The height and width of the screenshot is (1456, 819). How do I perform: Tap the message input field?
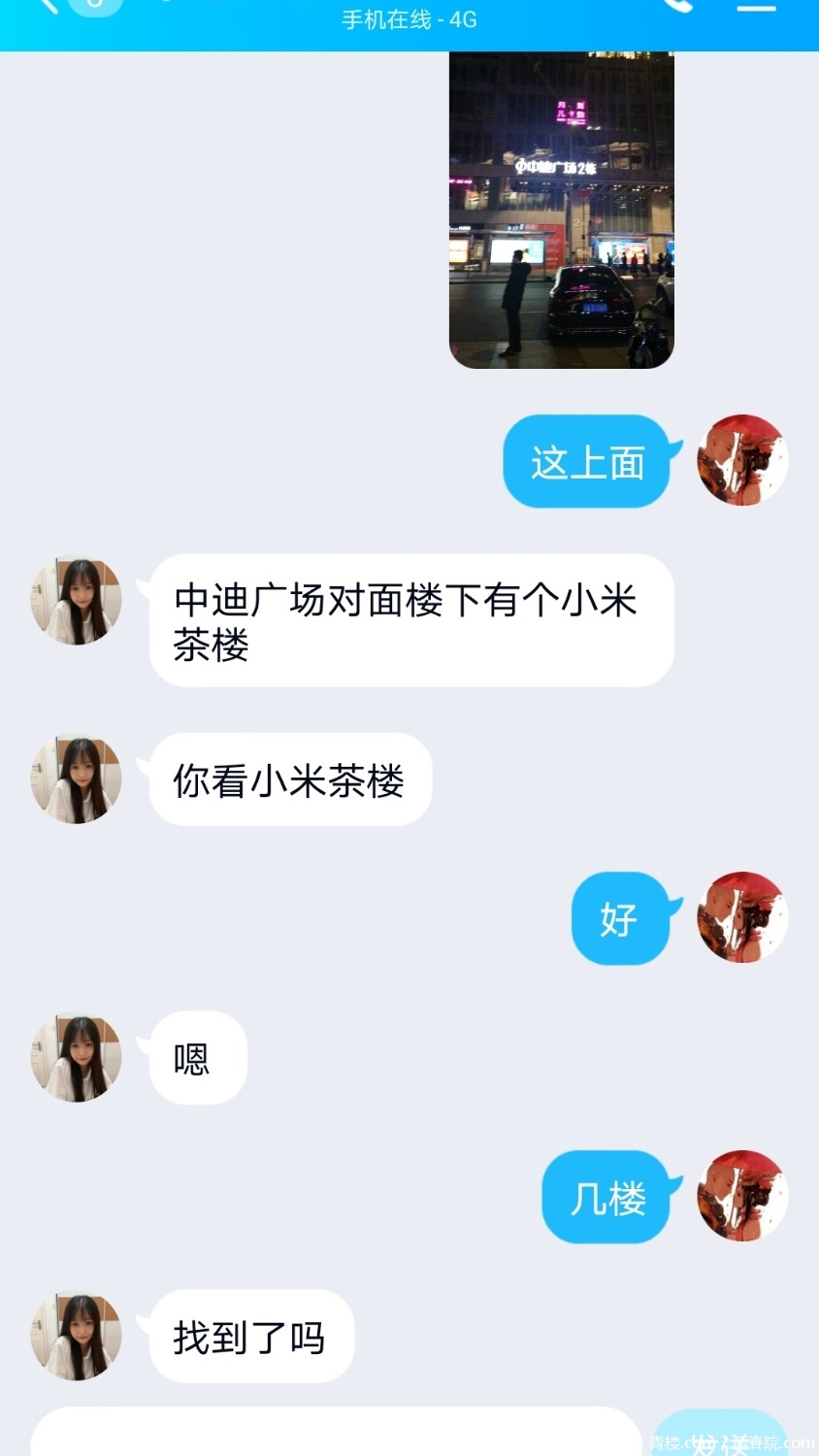(335, 1435)
